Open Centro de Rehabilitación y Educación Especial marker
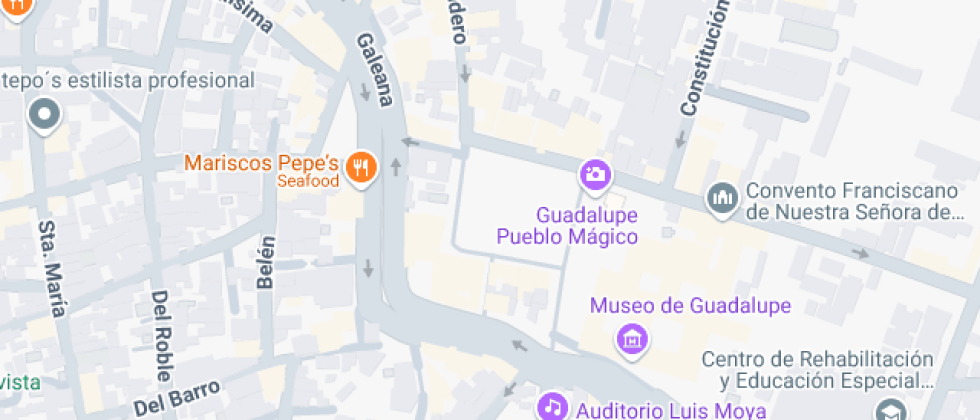 coord(889,411)
